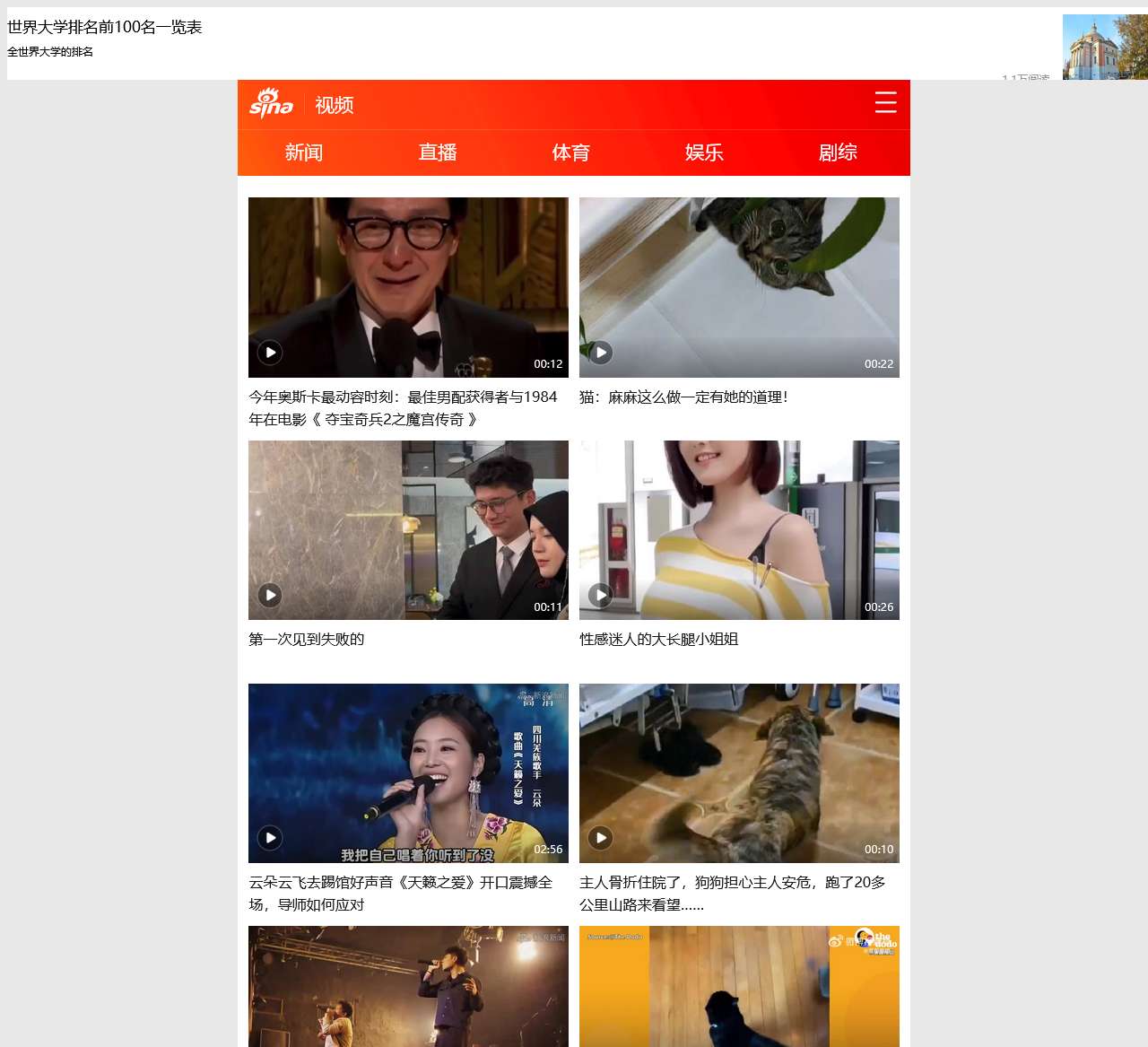Open the 剧综 tab
The image size is (1148, 1047).
pos(838,153)
